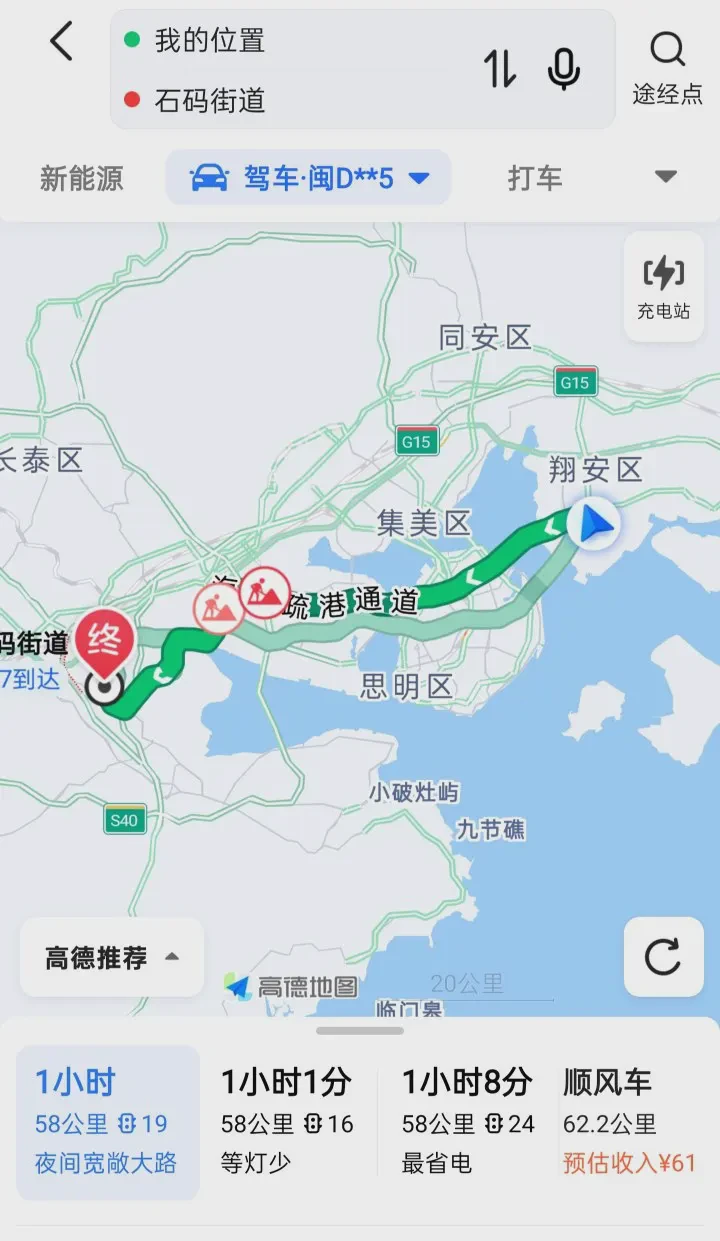This screenshot has width=720, height=1241.
Task: Switch to the 打车 tab
Action: point(535,178)
